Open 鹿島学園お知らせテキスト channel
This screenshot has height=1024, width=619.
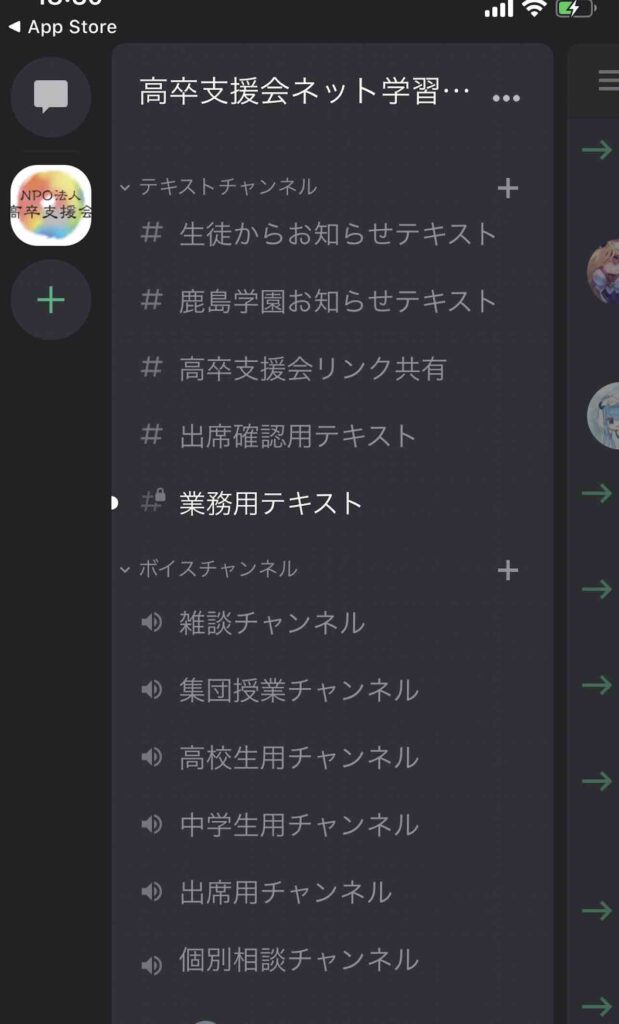(x=336, y=301)
